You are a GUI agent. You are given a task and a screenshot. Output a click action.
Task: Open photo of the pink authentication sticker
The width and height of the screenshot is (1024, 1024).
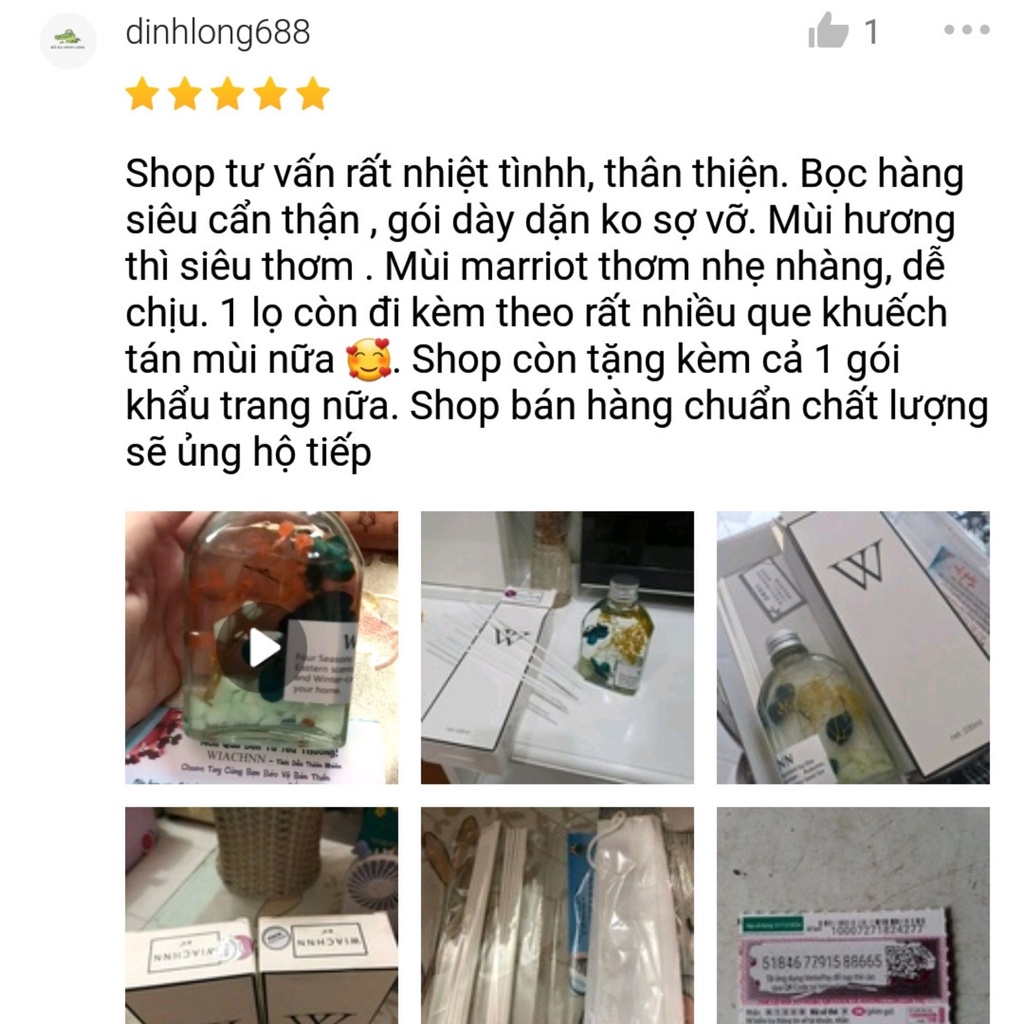click(x=853, y=915)
